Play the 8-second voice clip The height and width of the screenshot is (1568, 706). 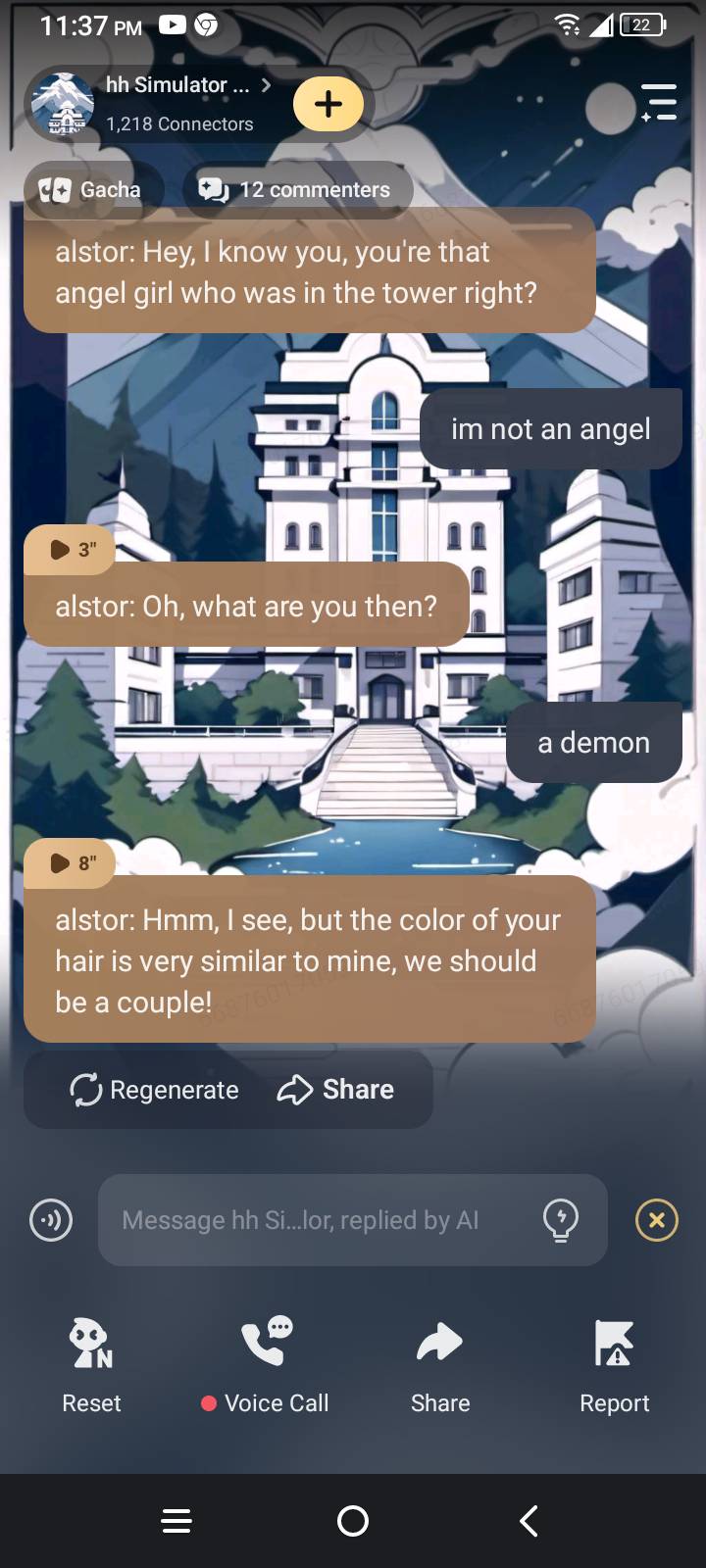(x=71, y=863)
